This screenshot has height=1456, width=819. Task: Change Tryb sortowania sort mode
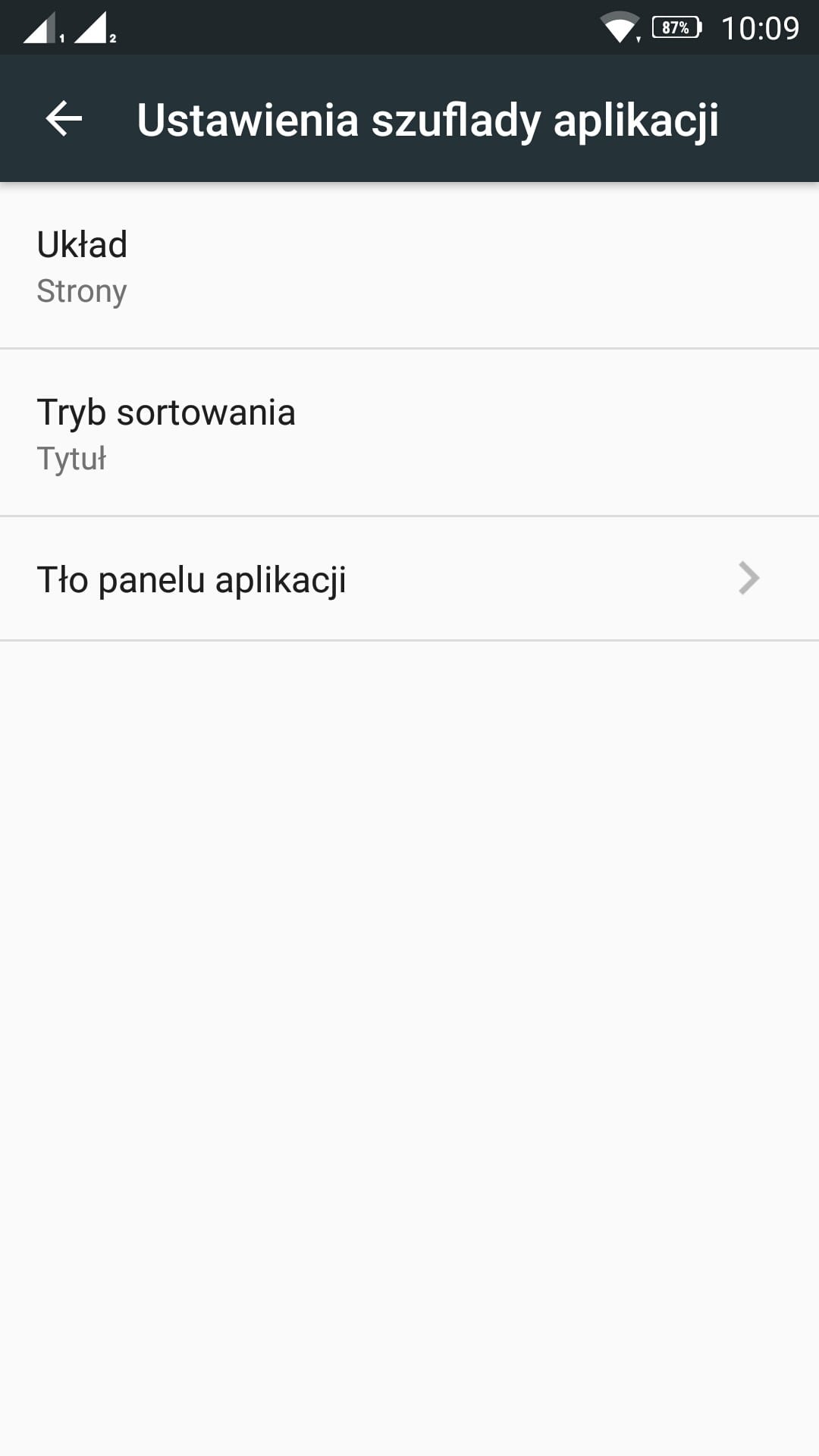tap(409, 434)
